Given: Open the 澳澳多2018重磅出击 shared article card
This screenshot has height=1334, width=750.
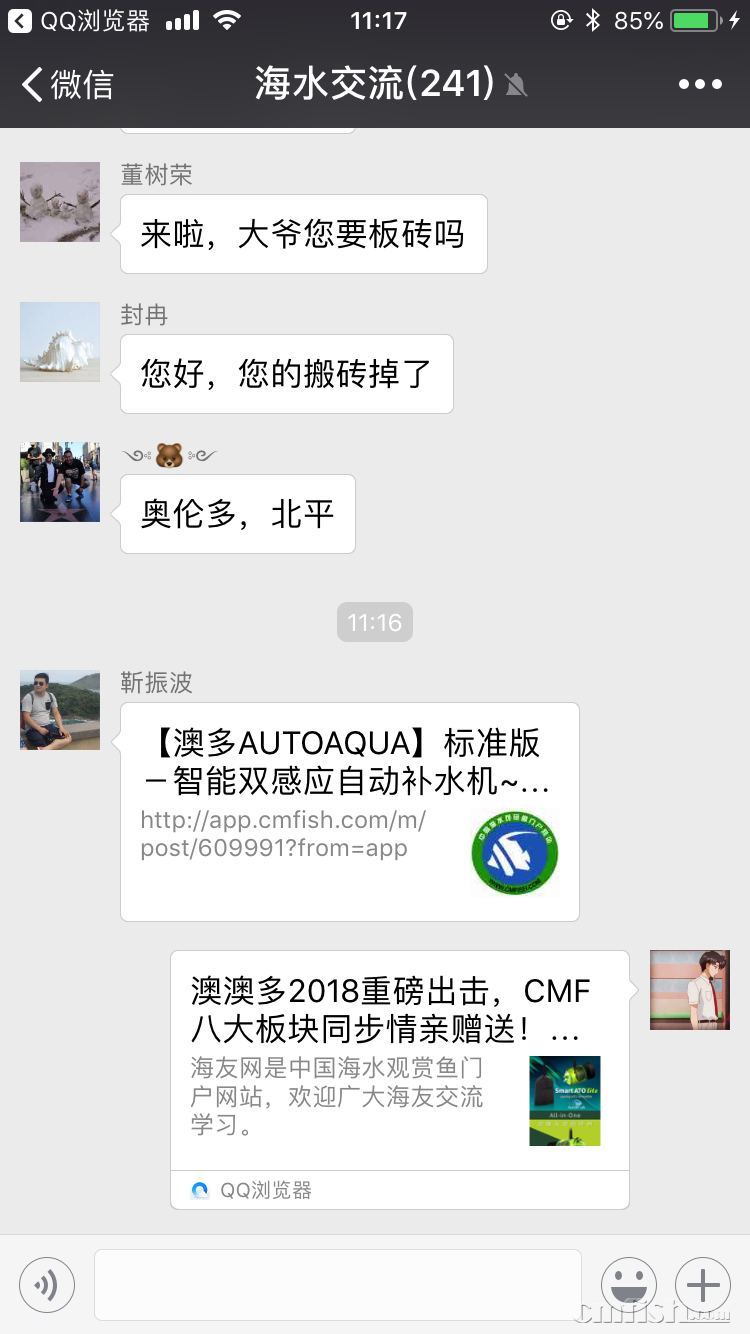Looking at the screenshot, I should 399,1066.
